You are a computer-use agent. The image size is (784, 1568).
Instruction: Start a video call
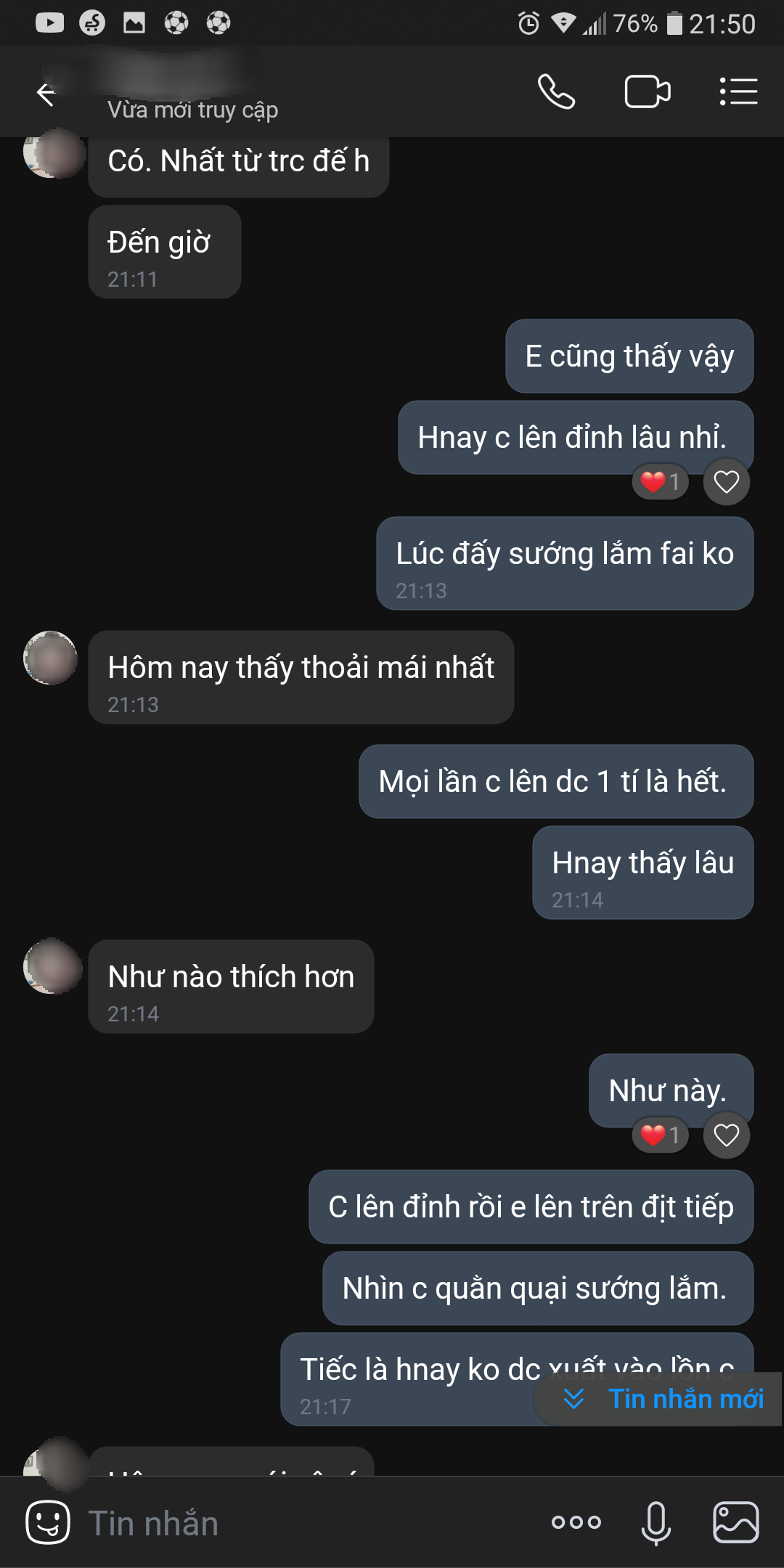click(647, 92)
